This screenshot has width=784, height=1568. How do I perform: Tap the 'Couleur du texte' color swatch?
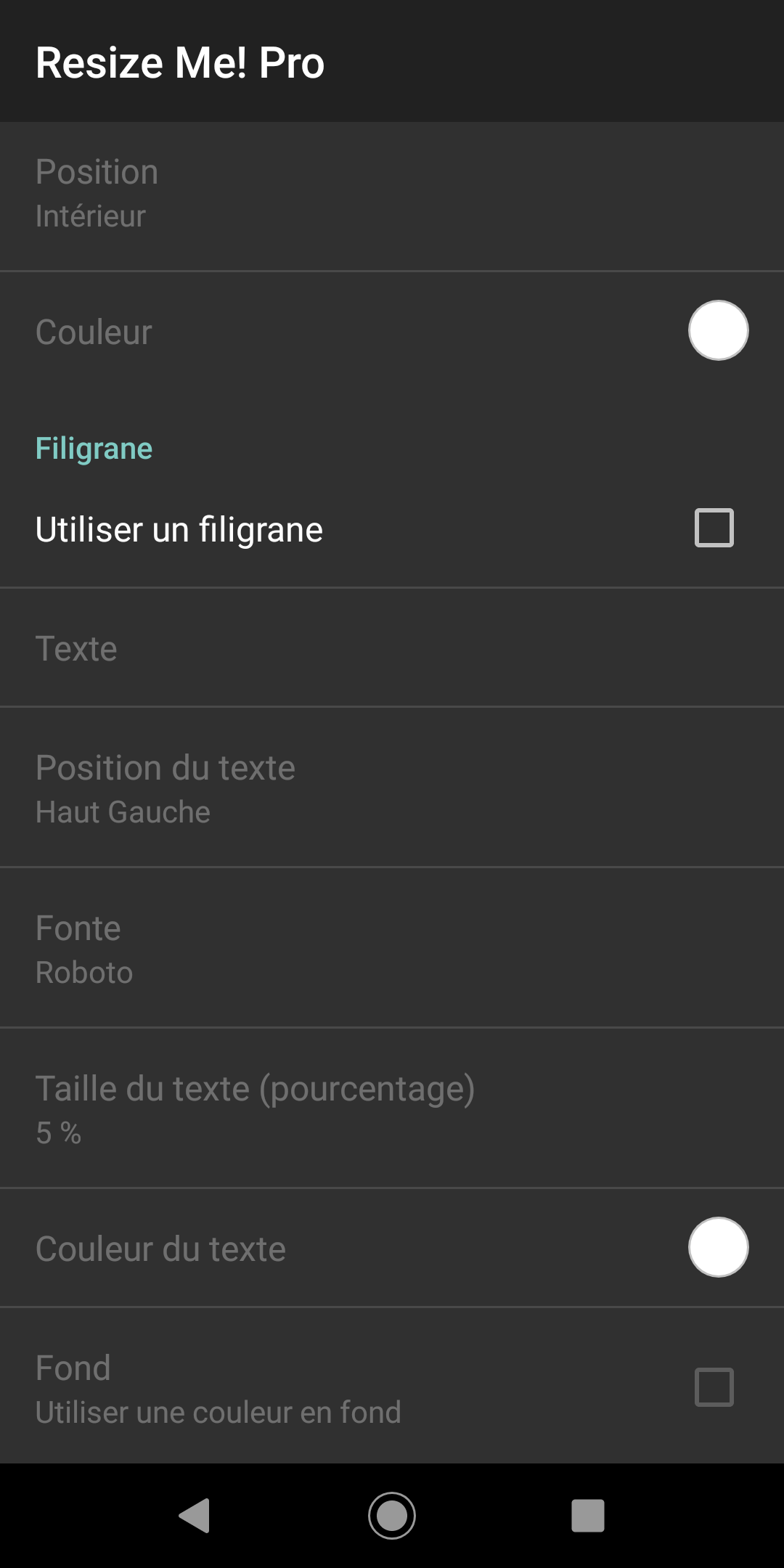718,1247
